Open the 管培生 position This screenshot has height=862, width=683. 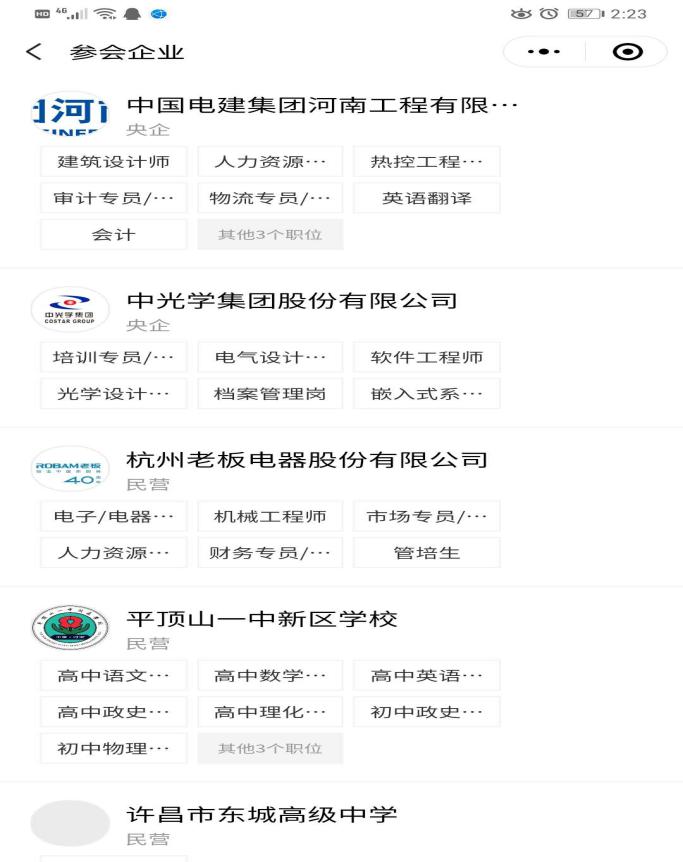[x=427, y=552]
